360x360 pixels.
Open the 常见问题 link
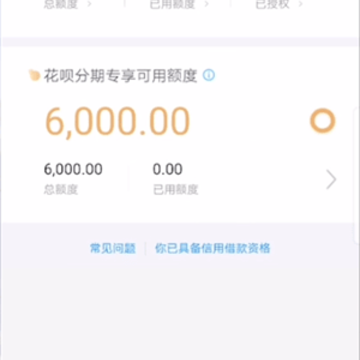pyautogui.click(x=113, y=248)
